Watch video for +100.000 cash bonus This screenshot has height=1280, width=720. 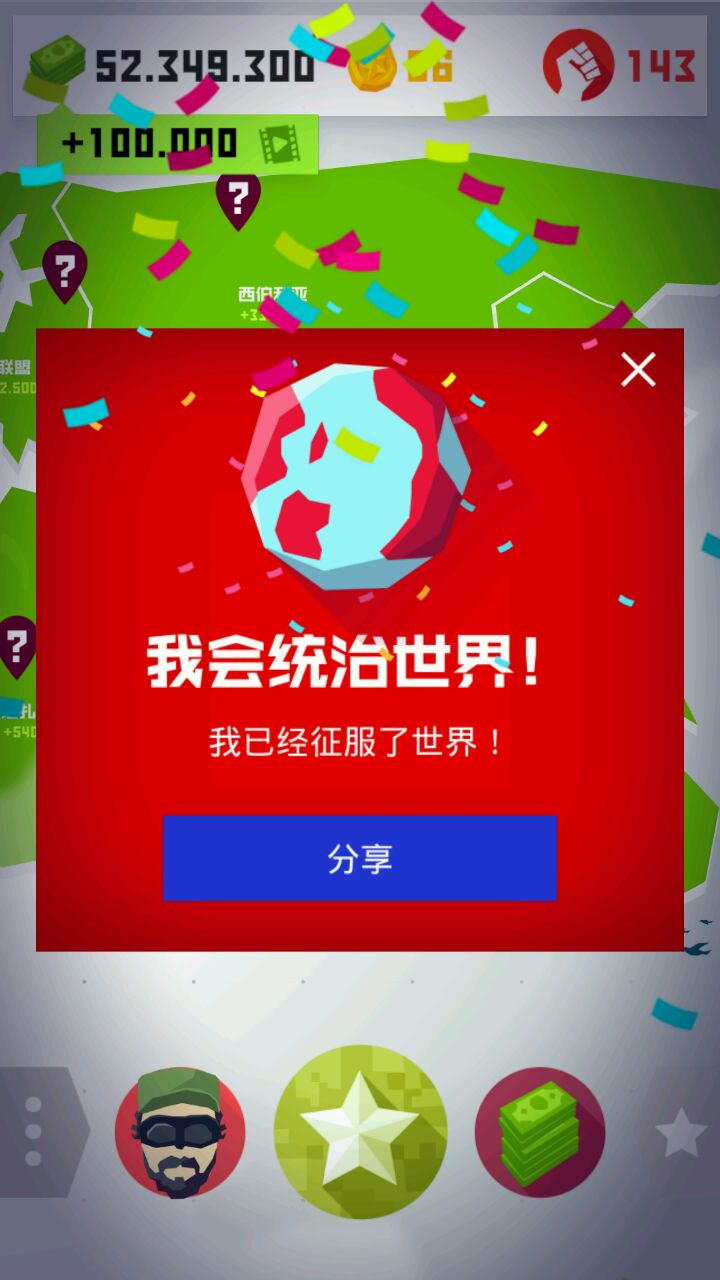pos(178,144)
